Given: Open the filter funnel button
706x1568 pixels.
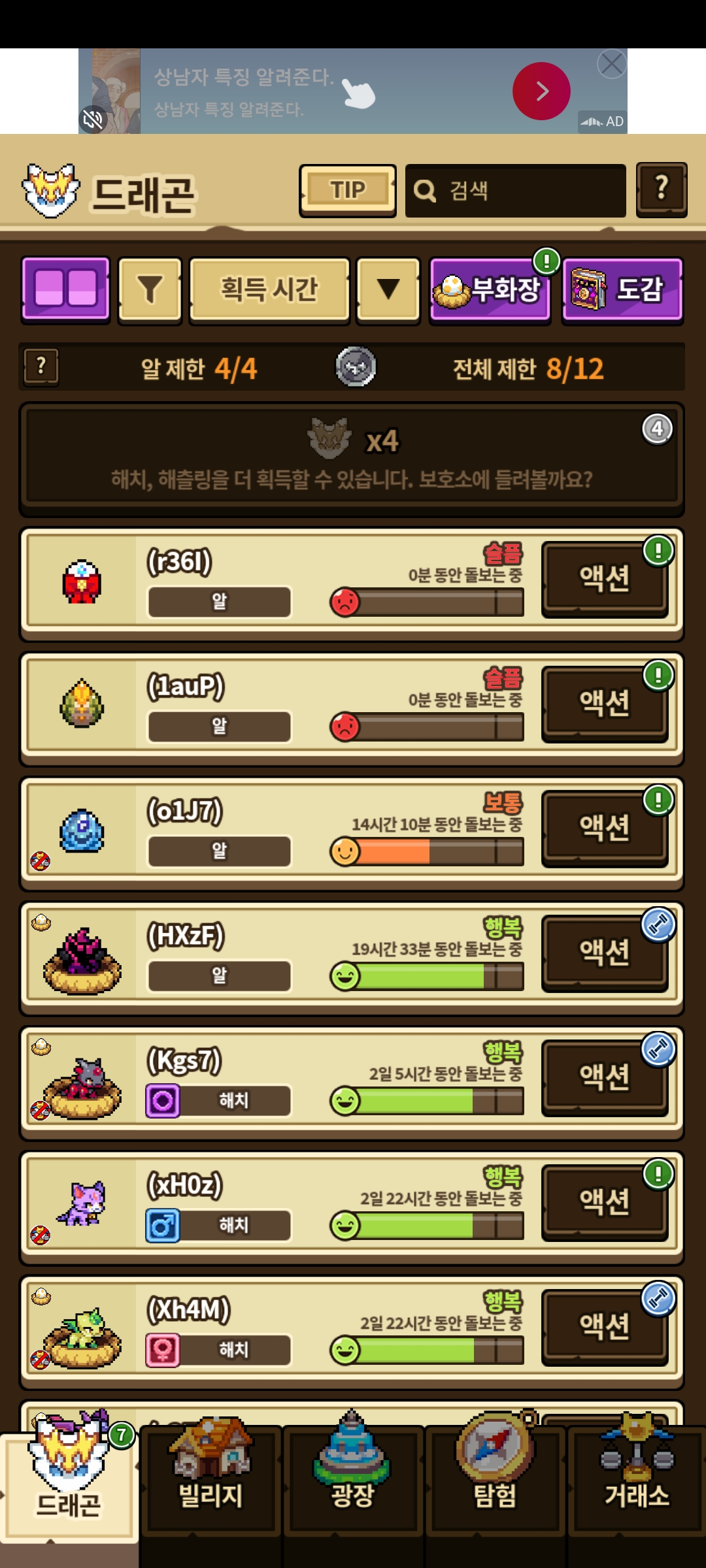Looking at the screenshot, I should pyautogui.click(x=150, y=289).
